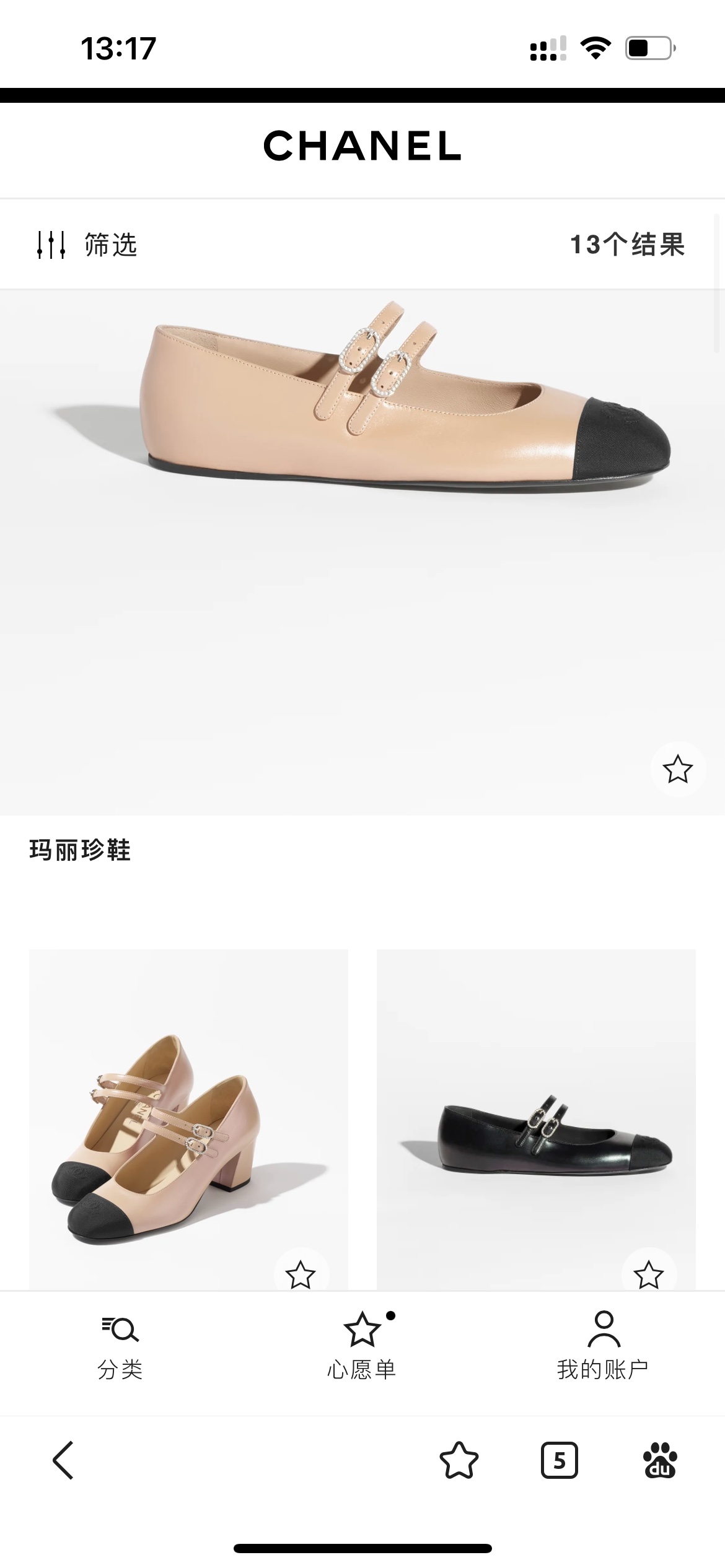Open the Baidu home button
The height and width of the screenshot is (1568, 725).
click(660, 1460)
